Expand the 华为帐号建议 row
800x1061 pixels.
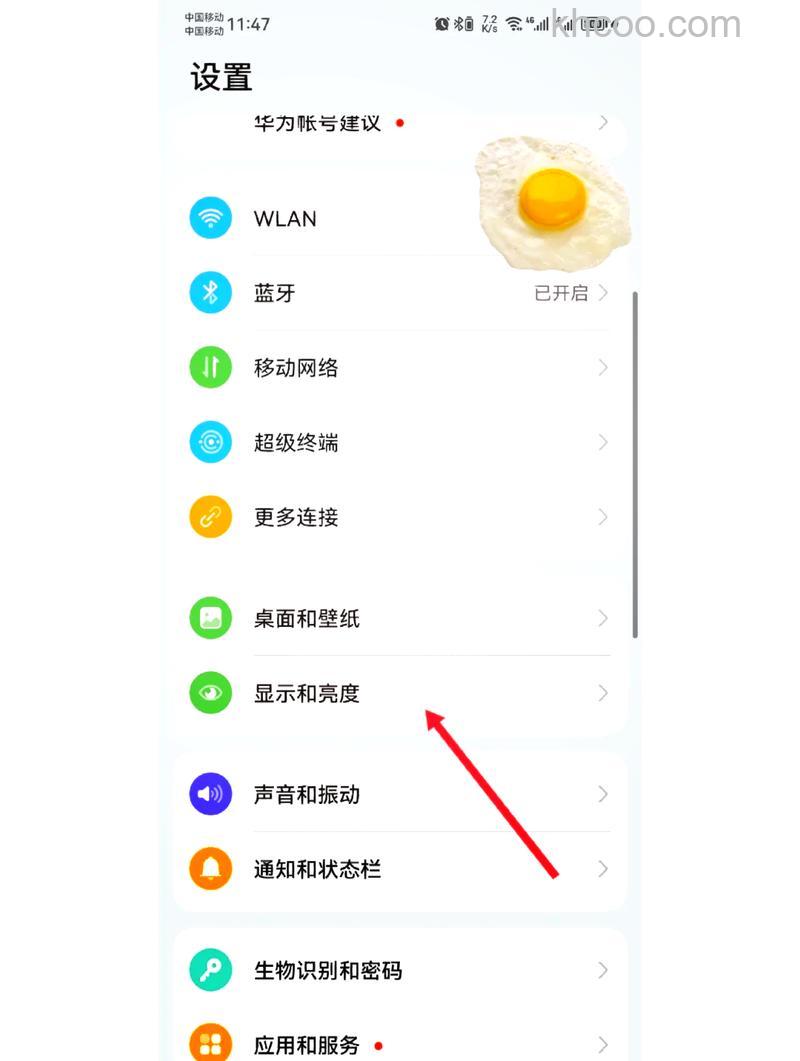click(x=603, y=122)
